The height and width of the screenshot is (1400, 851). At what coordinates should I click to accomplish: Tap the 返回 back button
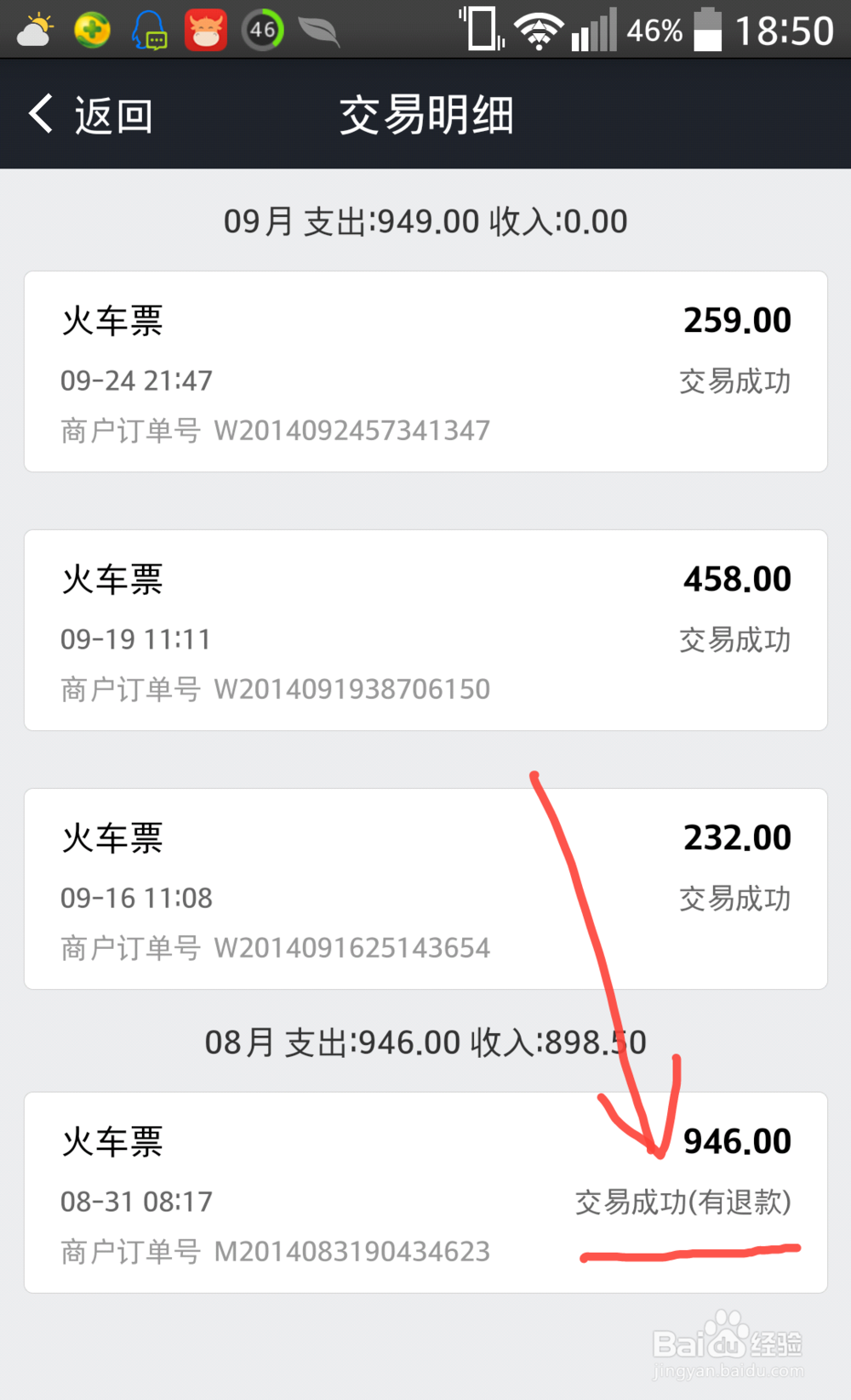(x=111, y=114)
